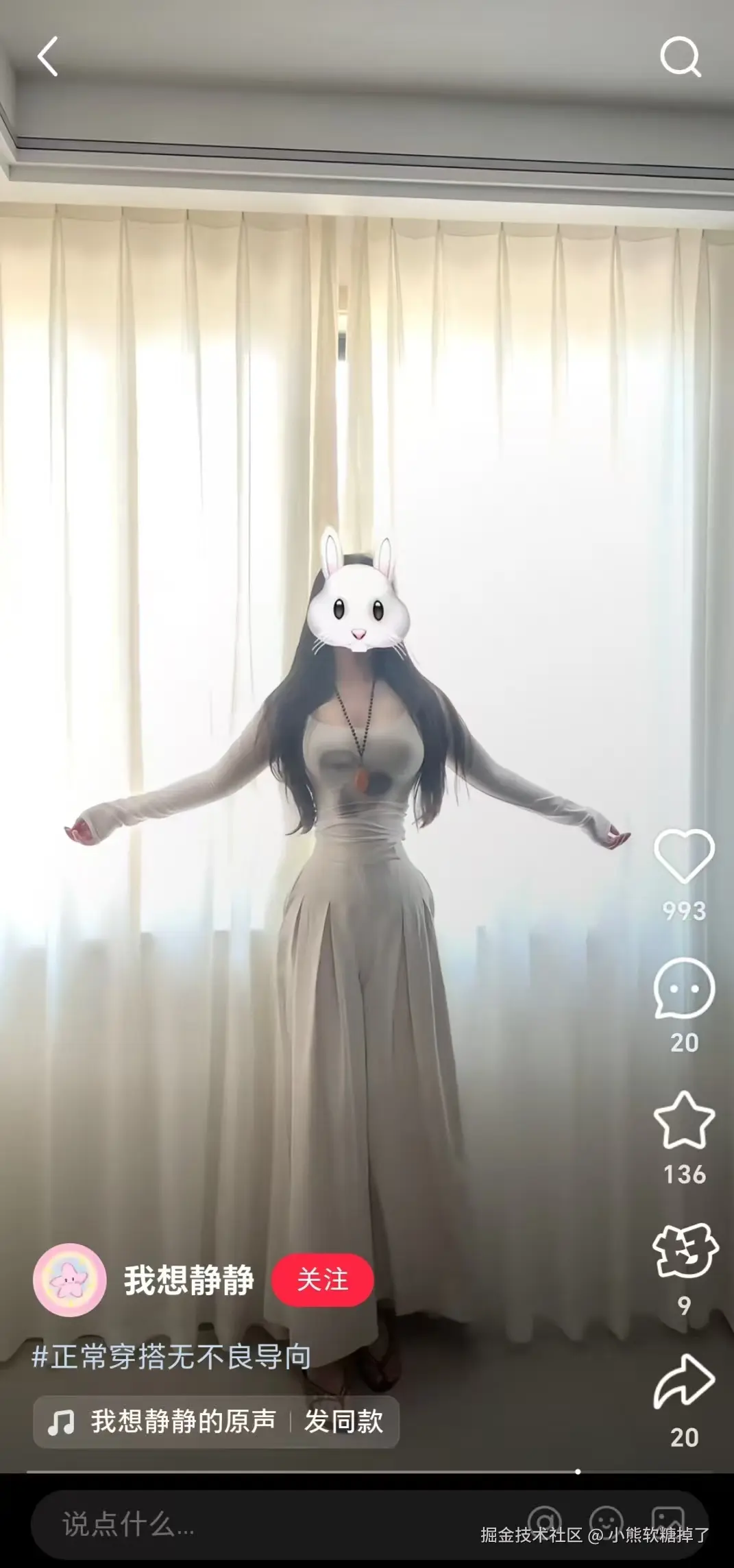The width and height of the screenshot is (734, 1568).
Task: Share the video with the arrow icon
Action: (684, 1381)
